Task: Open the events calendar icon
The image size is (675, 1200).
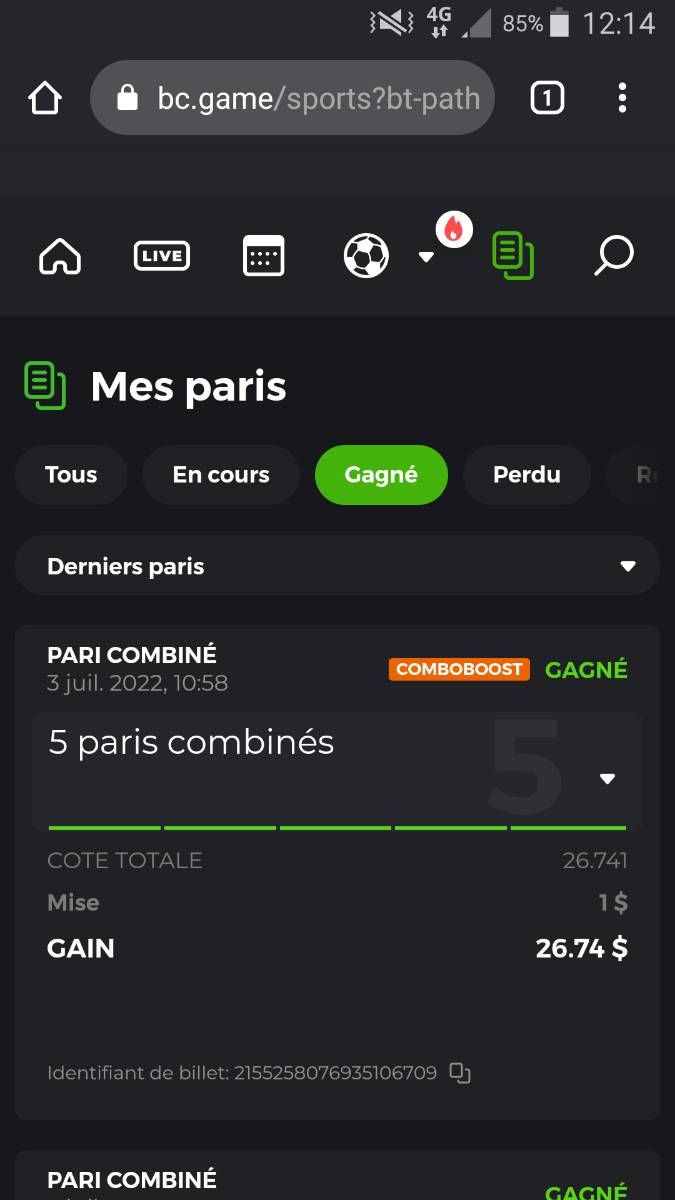Action: pos(264,256)
